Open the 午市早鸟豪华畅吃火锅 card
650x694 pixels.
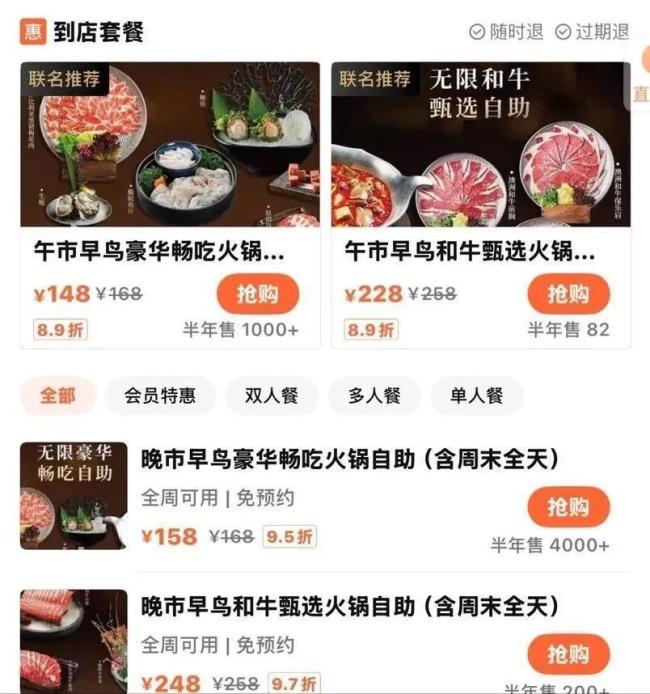point(160,252)
